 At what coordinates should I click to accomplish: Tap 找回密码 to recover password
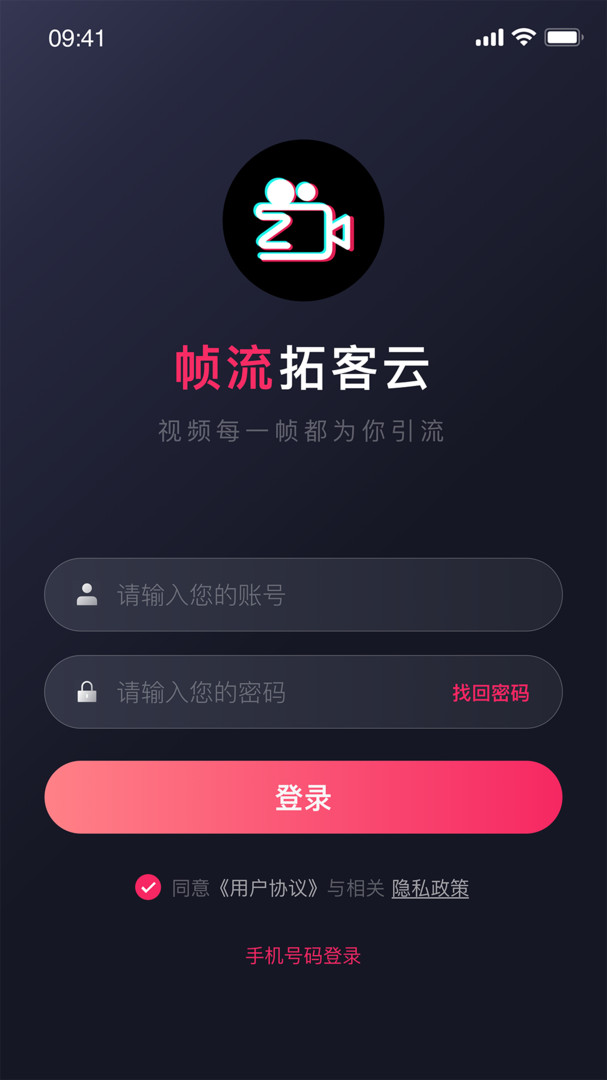pos(490,692)
